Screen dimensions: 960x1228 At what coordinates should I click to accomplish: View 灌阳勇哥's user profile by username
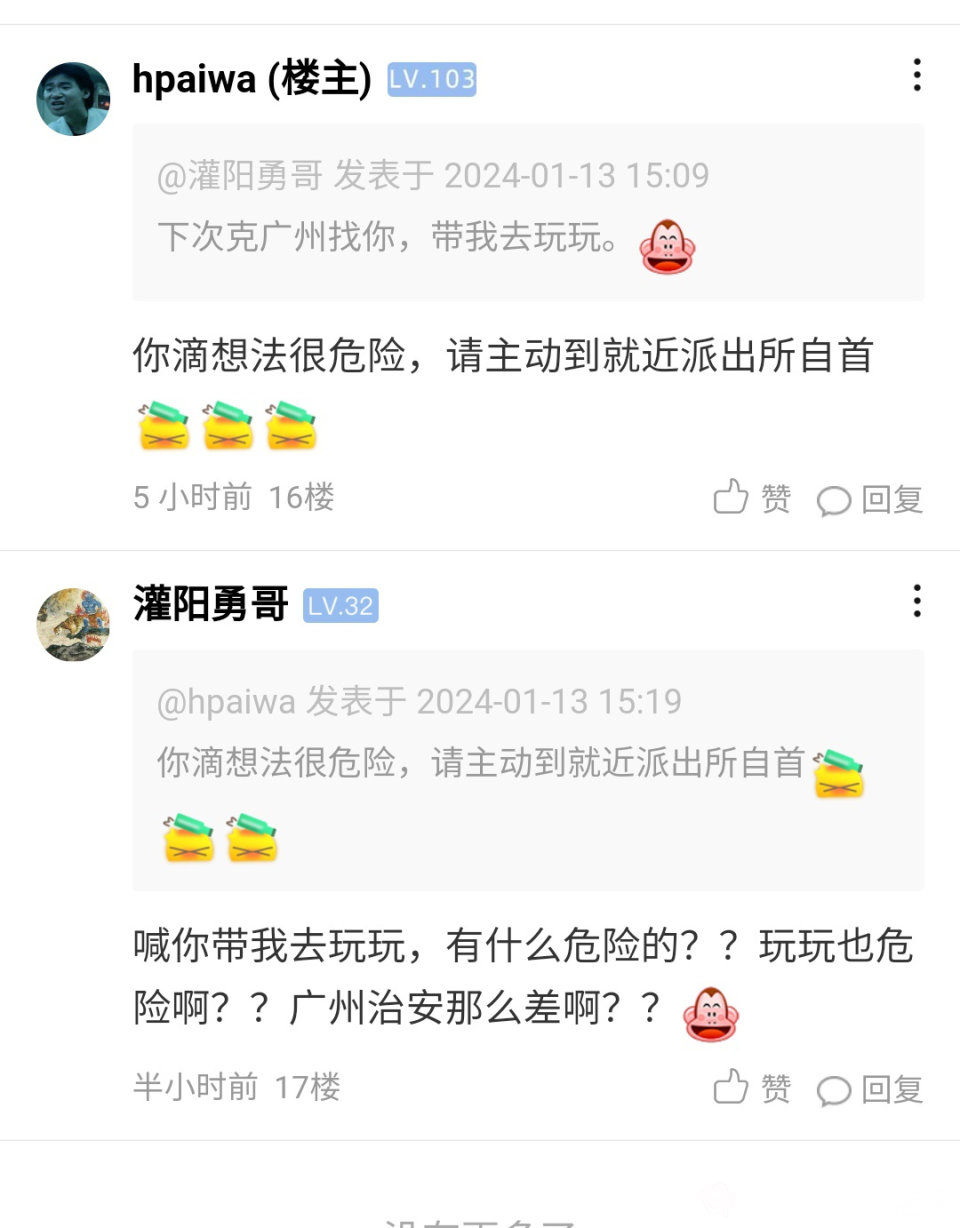pyautogui.click(x=211, y=605)
